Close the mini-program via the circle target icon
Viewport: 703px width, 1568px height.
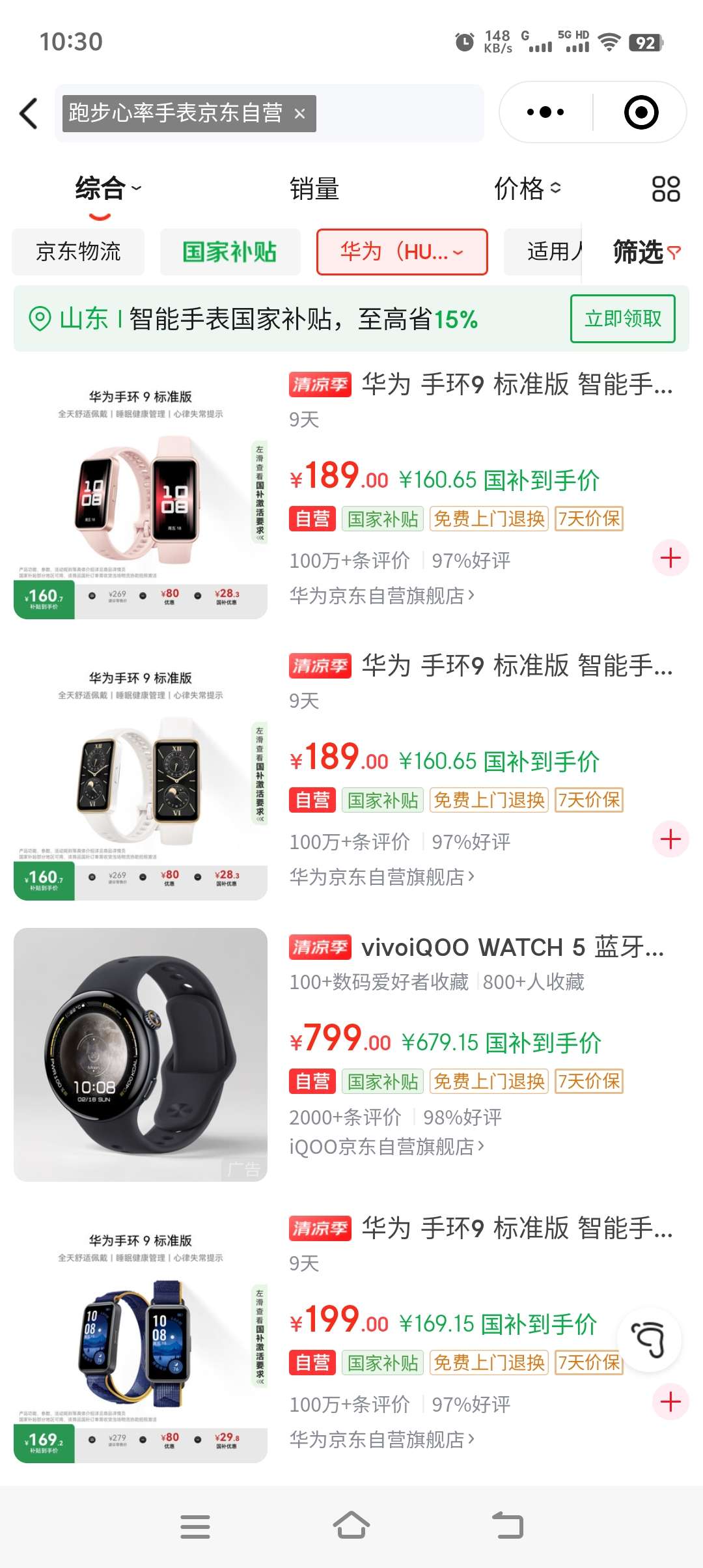point(641,112)
